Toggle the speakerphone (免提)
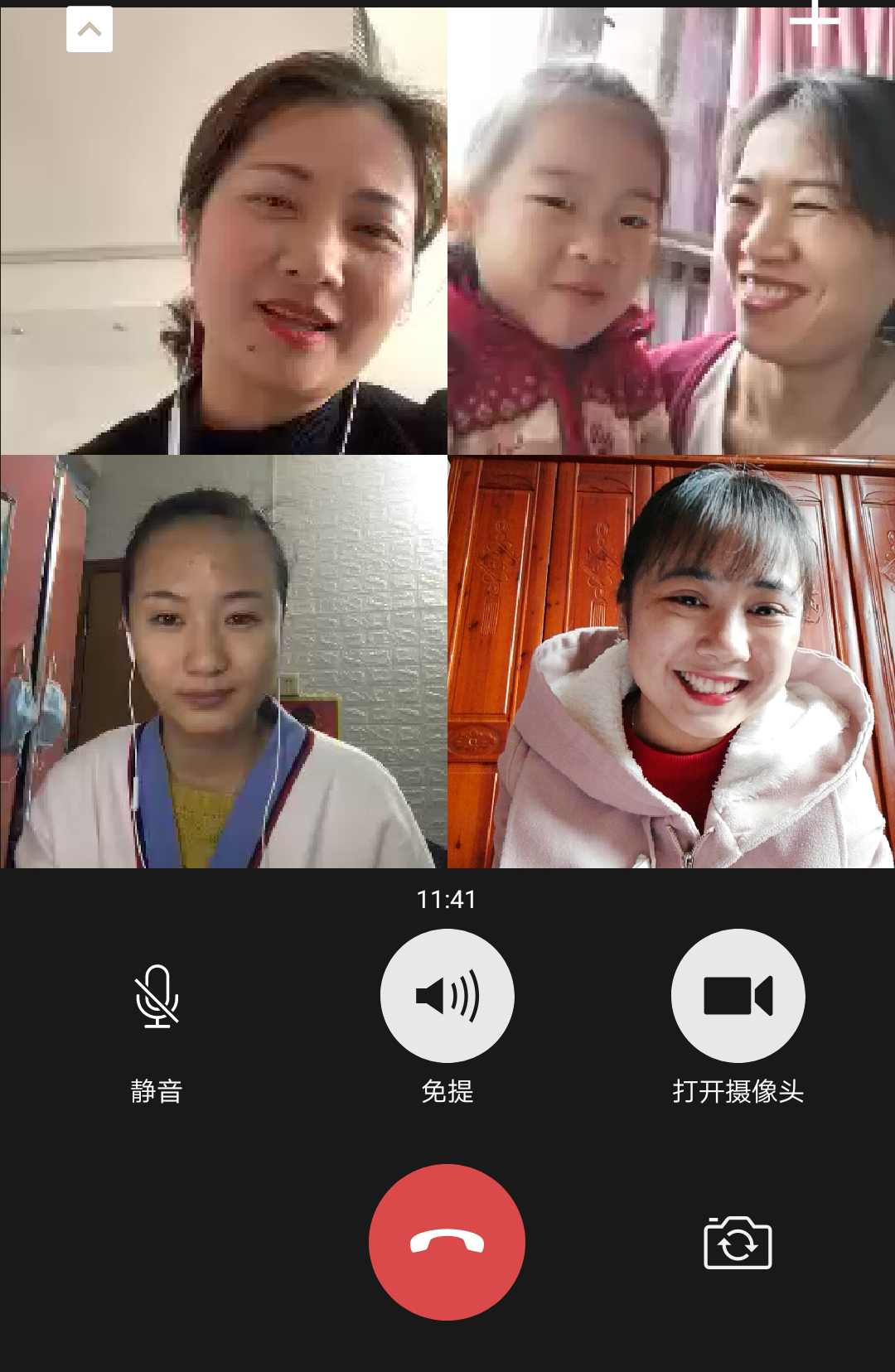Viewport: 895px width, 1372px height. [x=447, y=996]
